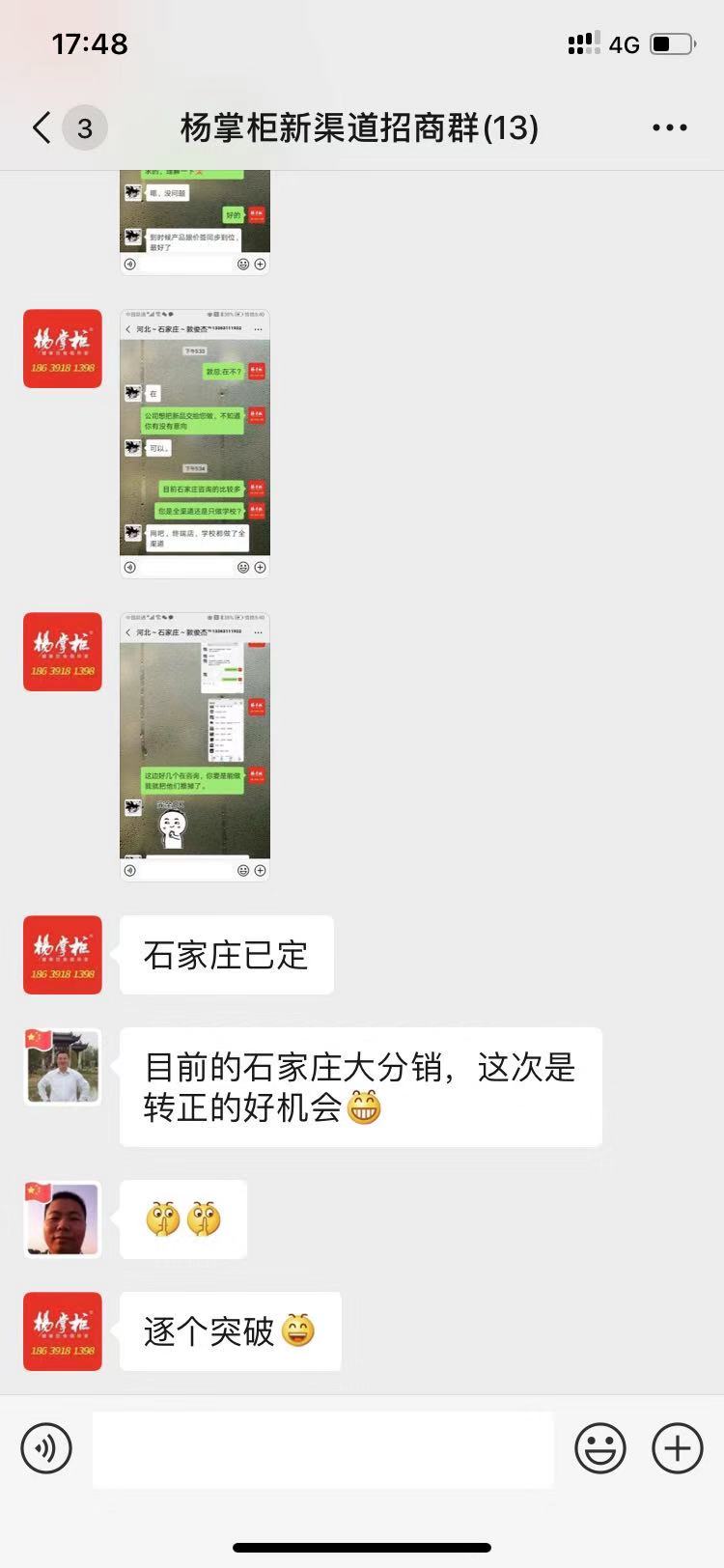Open 杨掌柜 avatar beside 逐个突破
724x1568 pixels.
63,1331
